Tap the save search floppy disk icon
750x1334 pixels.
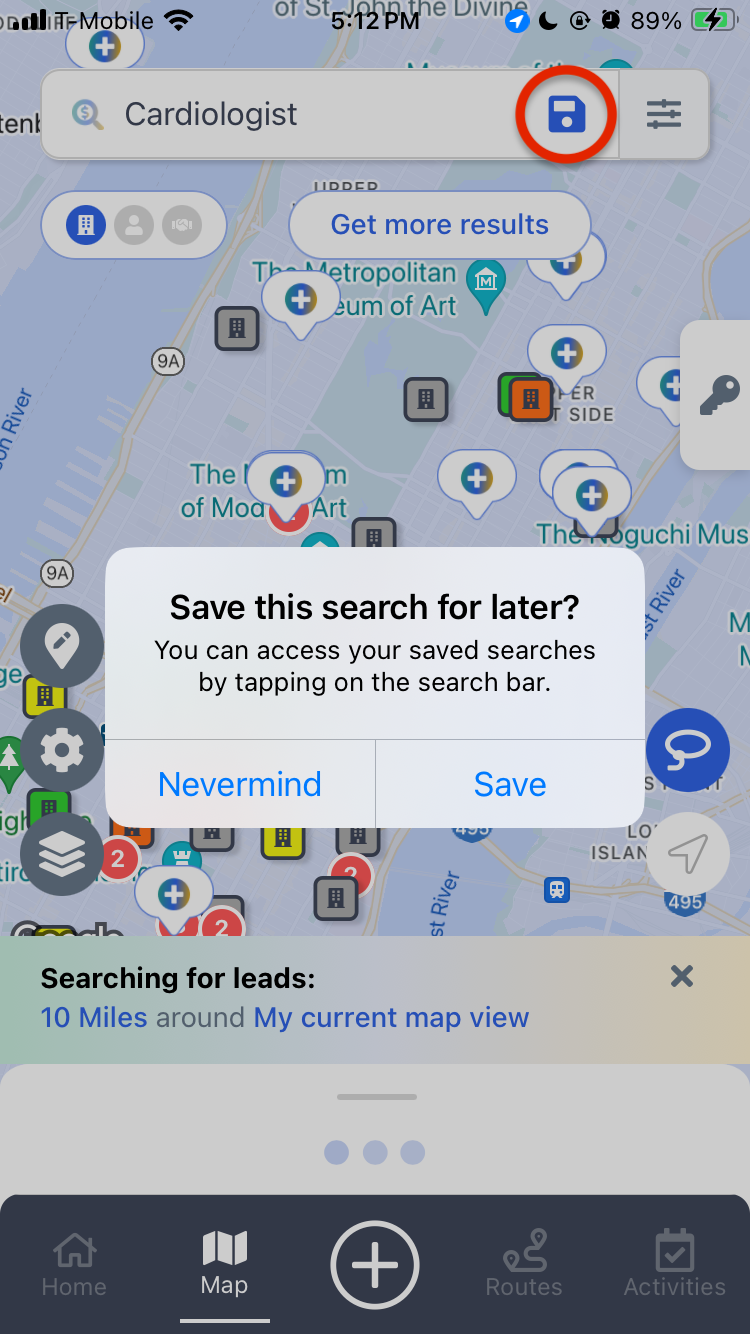click(x=566, y=115)
